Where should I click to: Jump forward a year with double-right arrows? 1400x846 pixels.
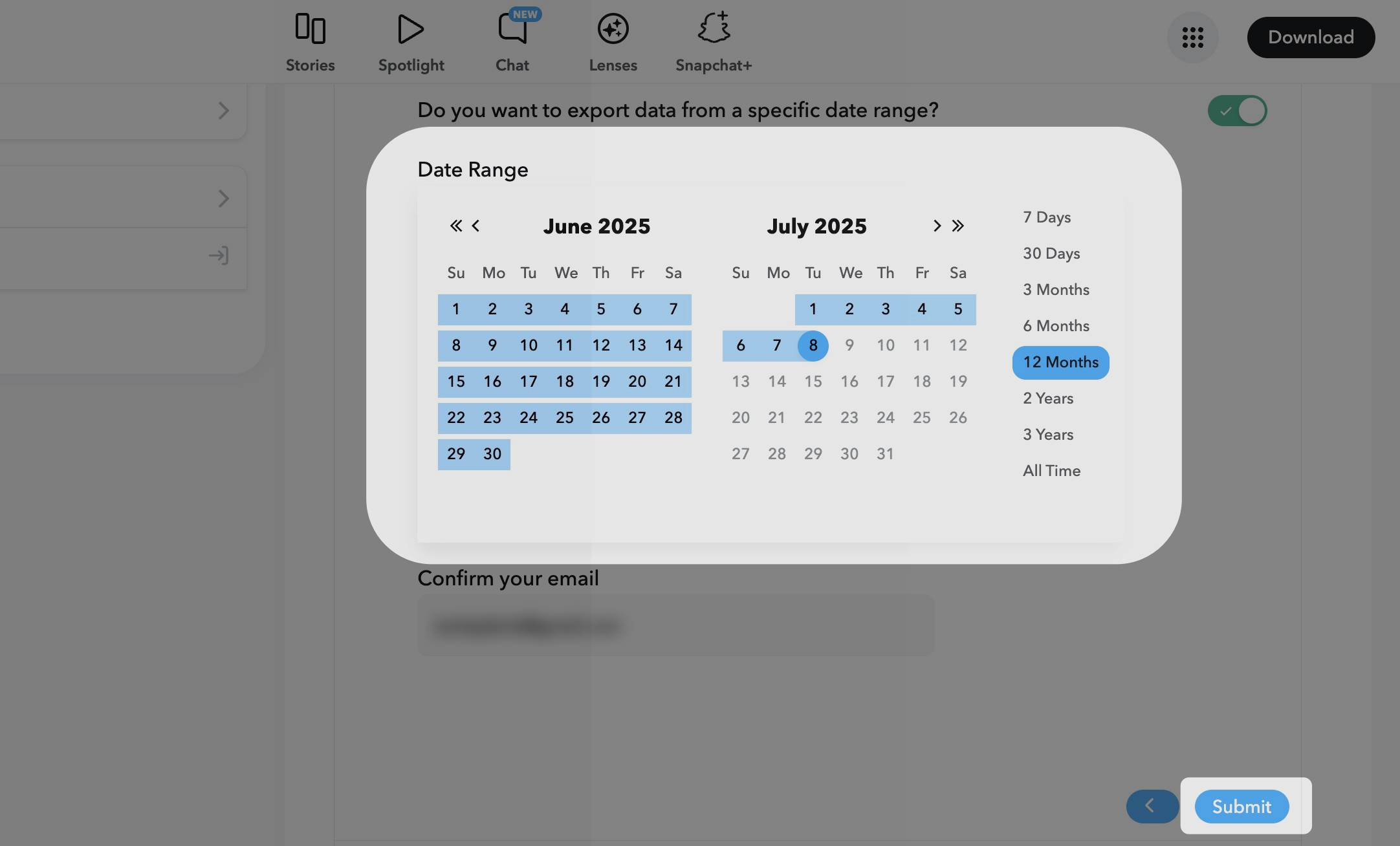pyautogui.click(x=958, y=226)
